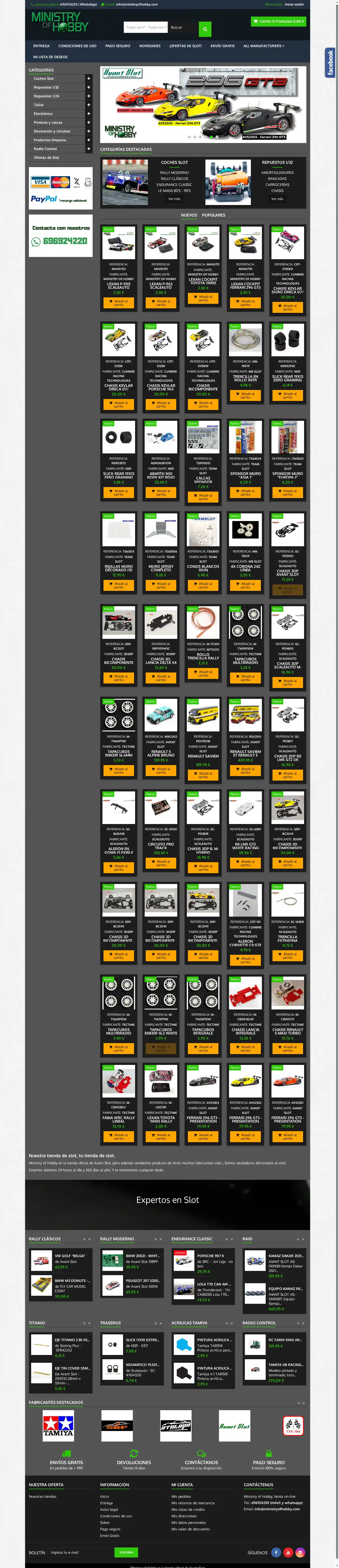Open the Ofertas de Slot category
339x1568 pixels.
pos(46,158)
